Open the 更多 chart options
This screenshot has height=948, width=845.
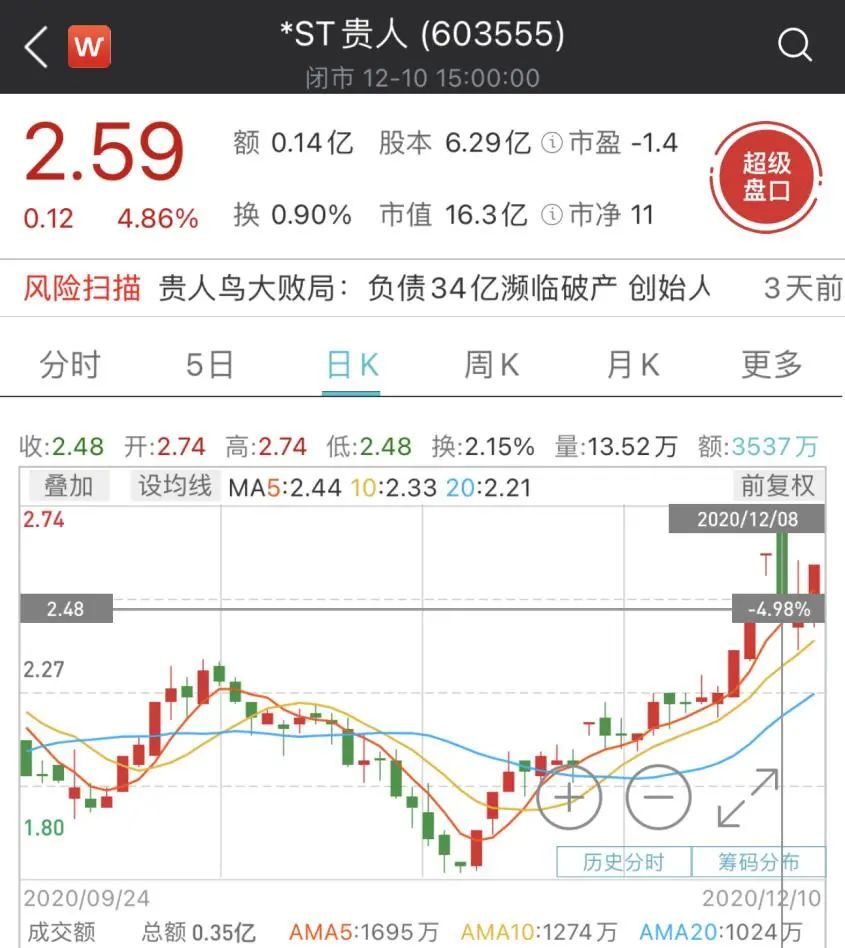(772, 365)
